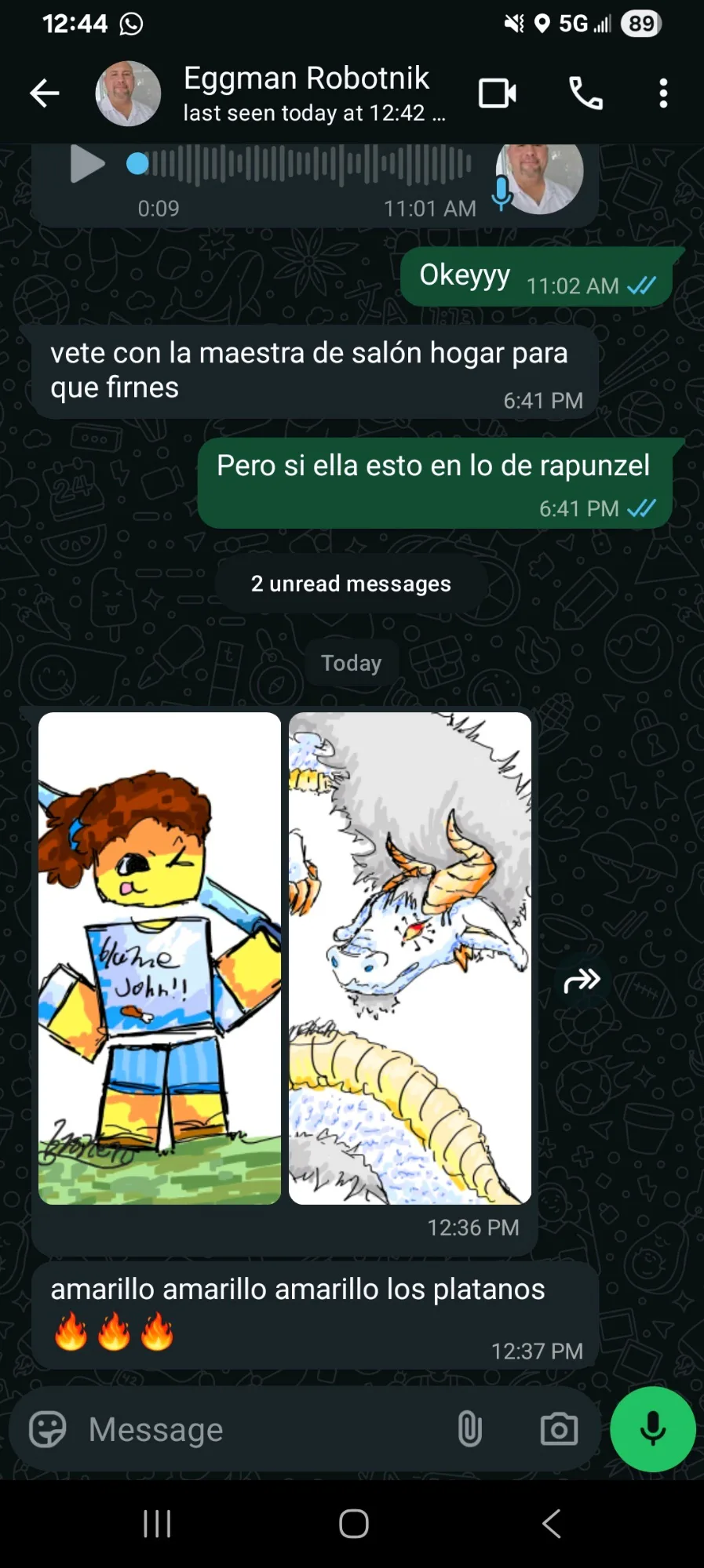
Task: Start a voice call with Eggman Robotnik
Action: point(585,93)
